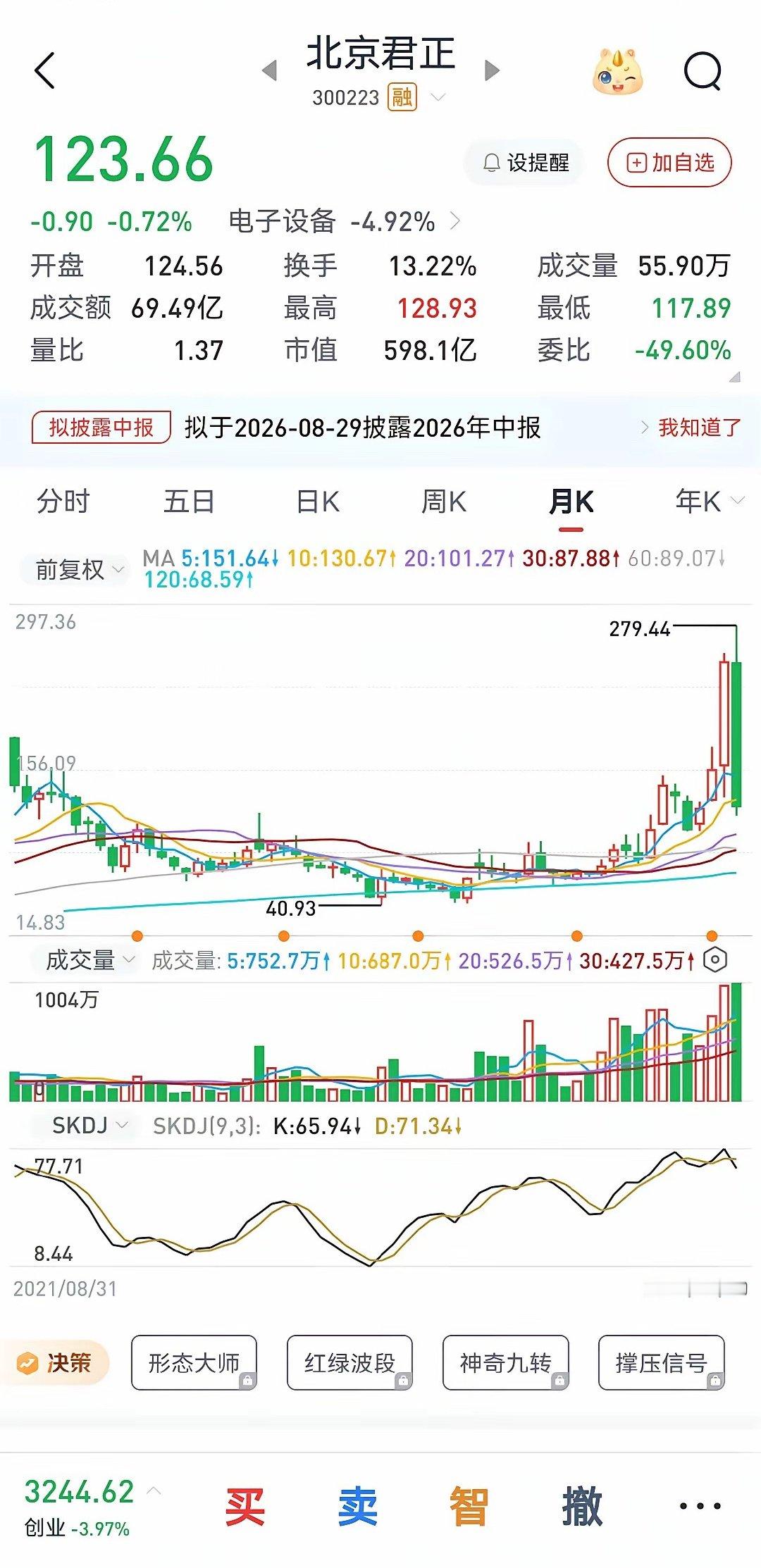Viewport: 761px width, 1568px height.
Task: Switch to the previous stock
Action: (x=270, y=70)
